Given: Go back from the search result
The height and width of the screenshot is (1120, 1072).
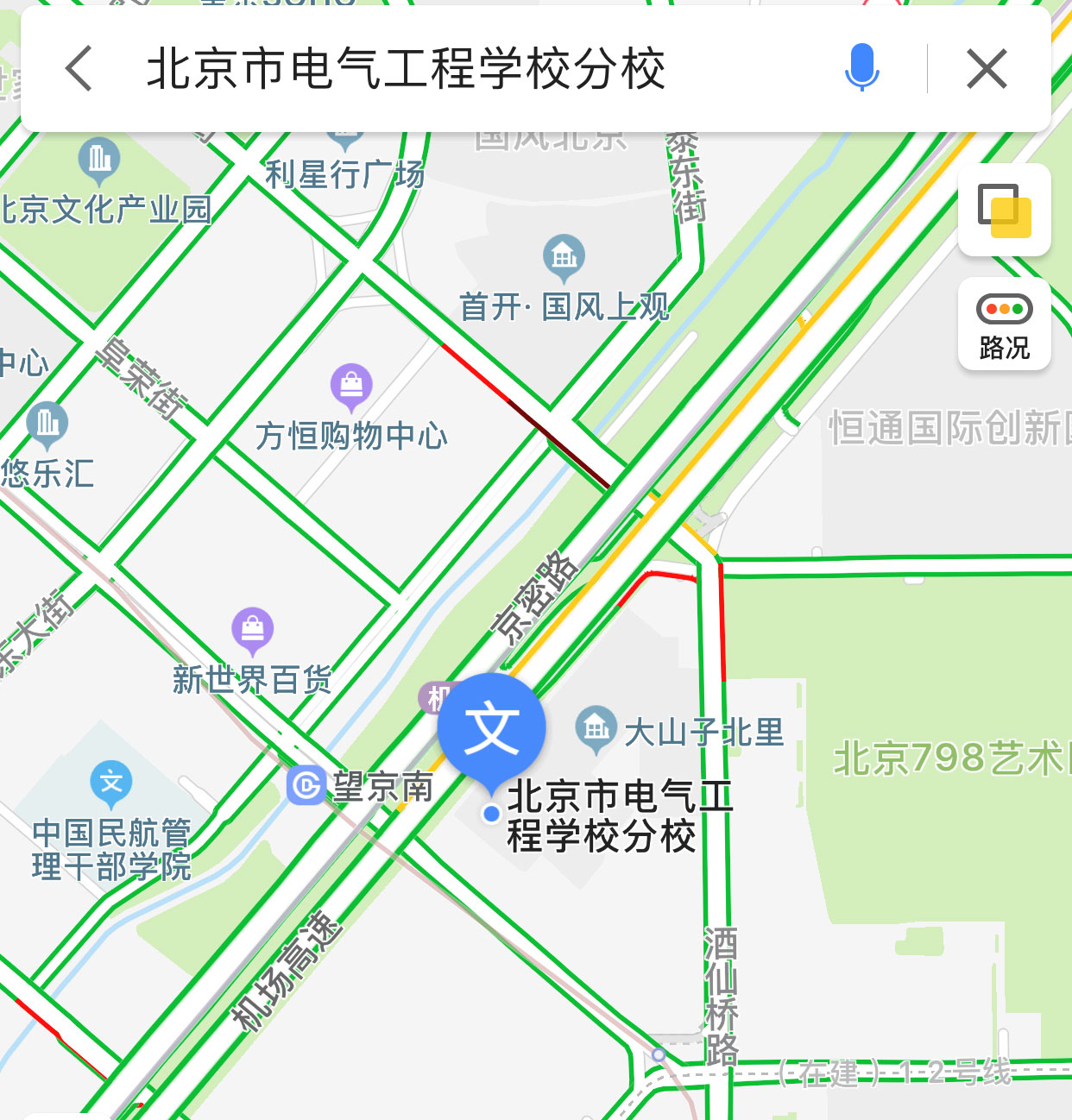Looking at the screenshot, I should pyautogui.click(x=79, y=69).
